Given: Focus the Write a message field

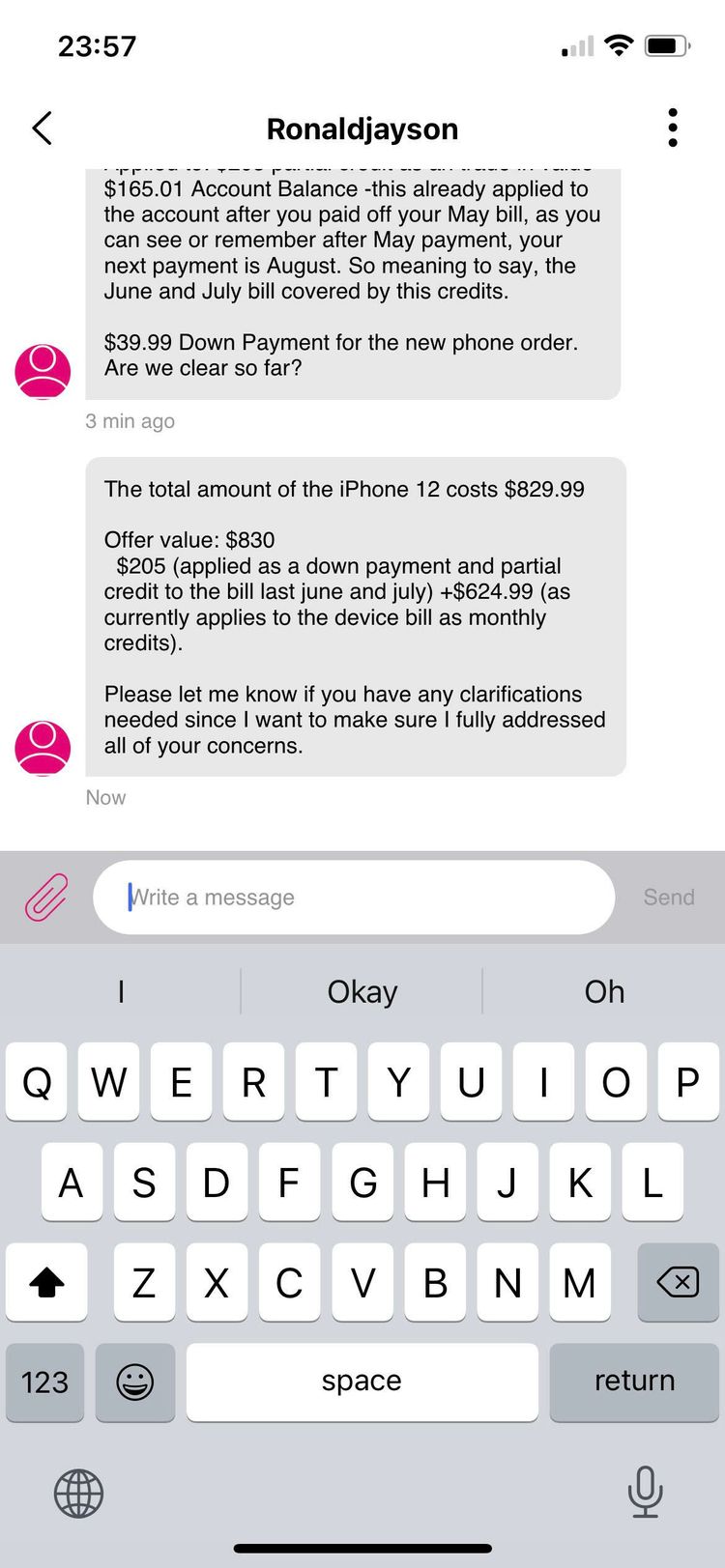Looking at the screenshot, I should 354,898.
